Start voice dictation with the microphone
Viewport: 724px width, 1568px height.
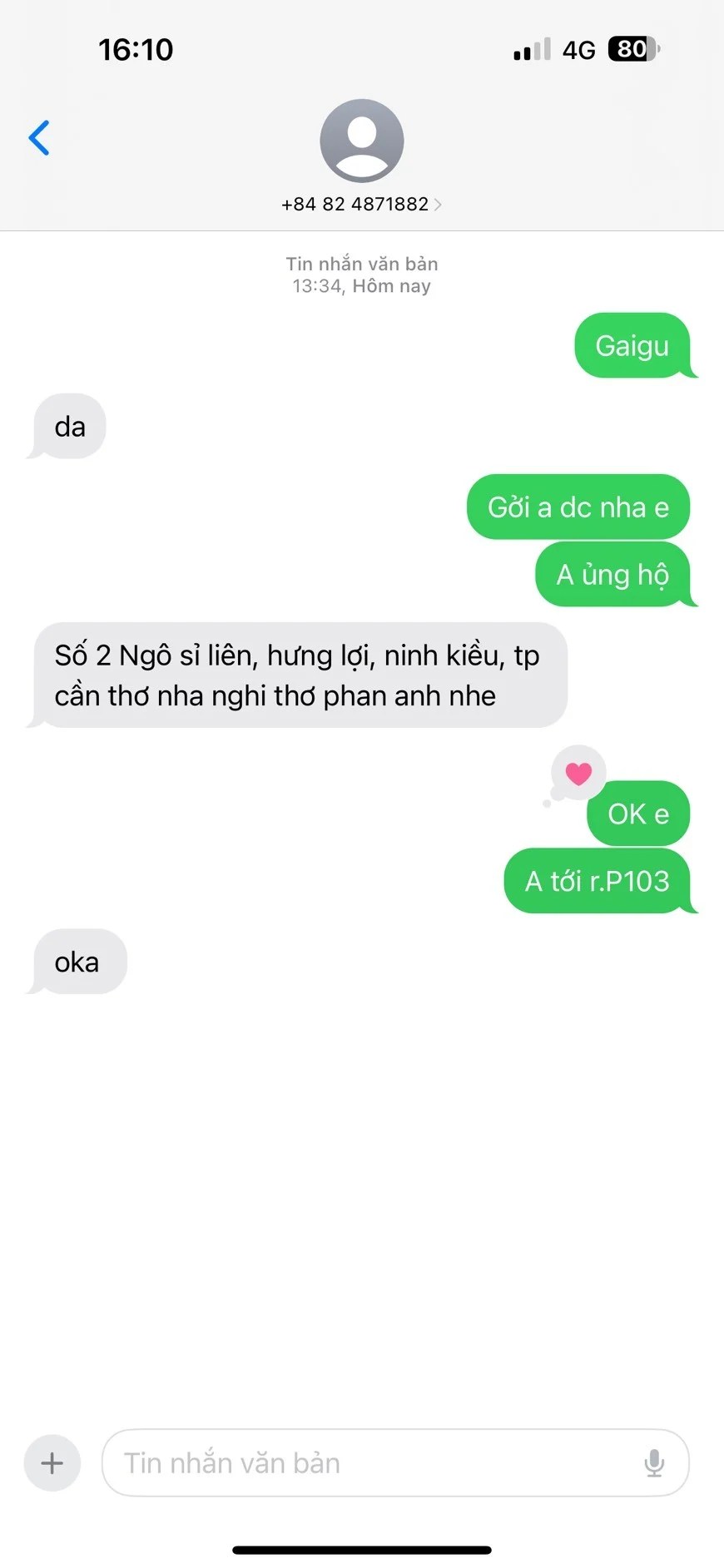click(x=654, y=1462)
